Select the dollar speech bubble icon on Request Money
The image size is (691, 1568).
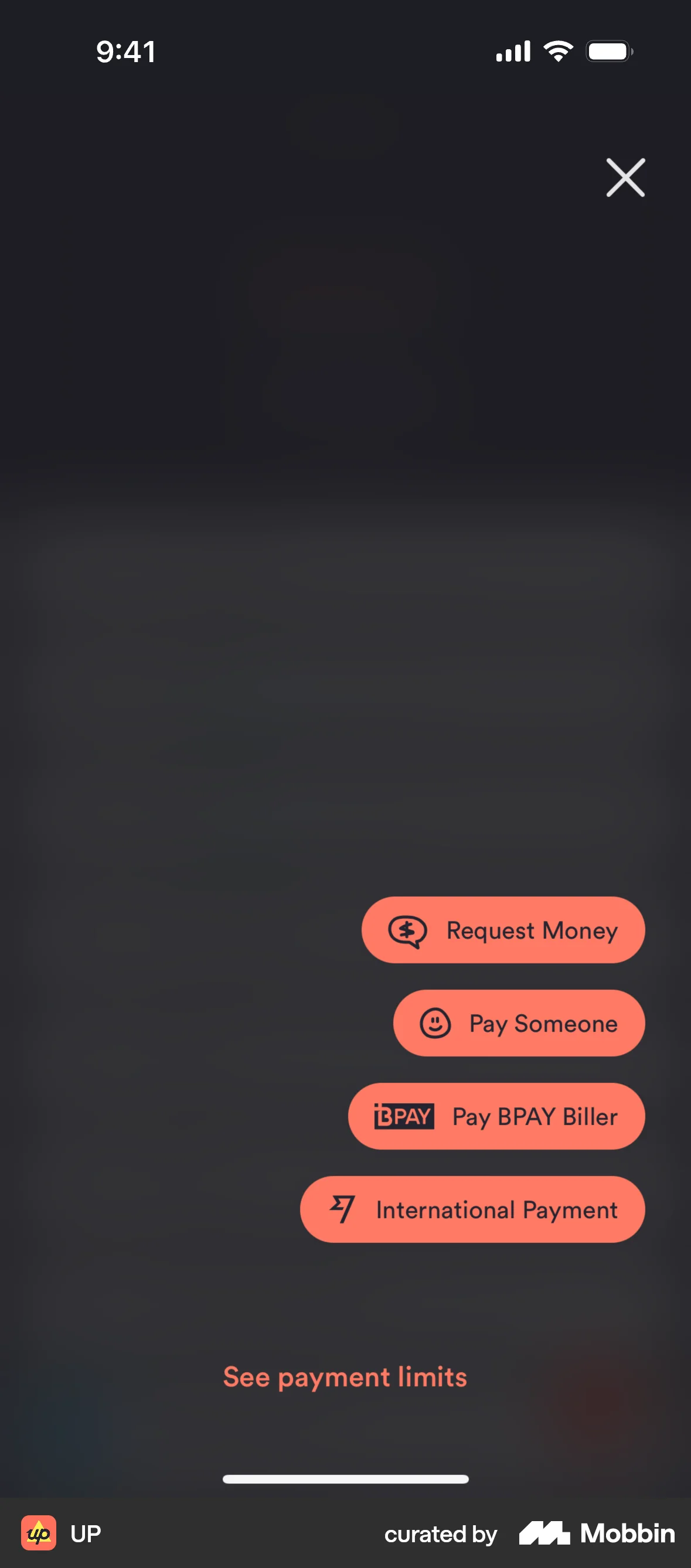[x=409, y=930]
